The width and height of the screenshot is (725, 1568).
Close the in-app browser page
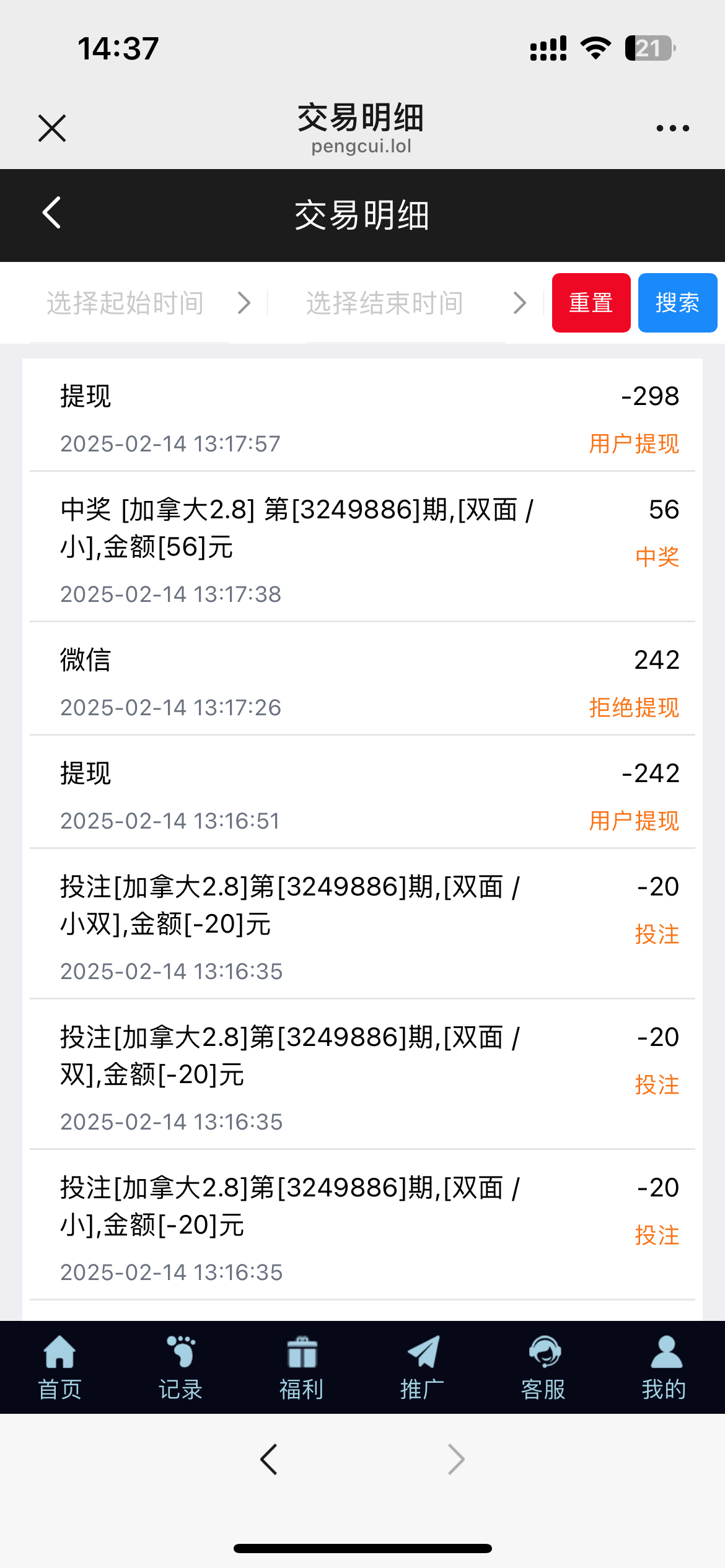[52, 128]
